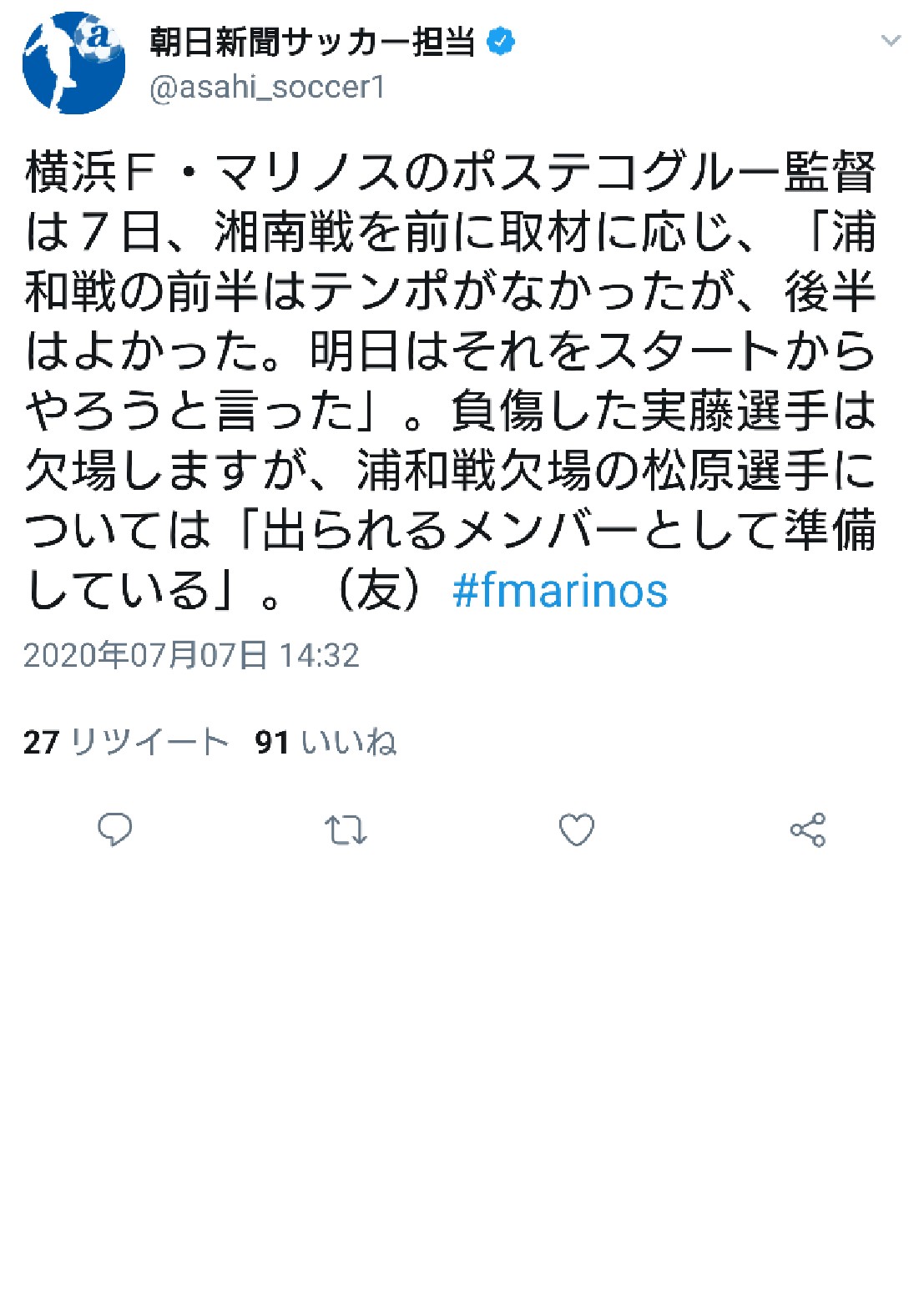
Task: Open the #fmarinos hashtag
Action: point(559,590)
